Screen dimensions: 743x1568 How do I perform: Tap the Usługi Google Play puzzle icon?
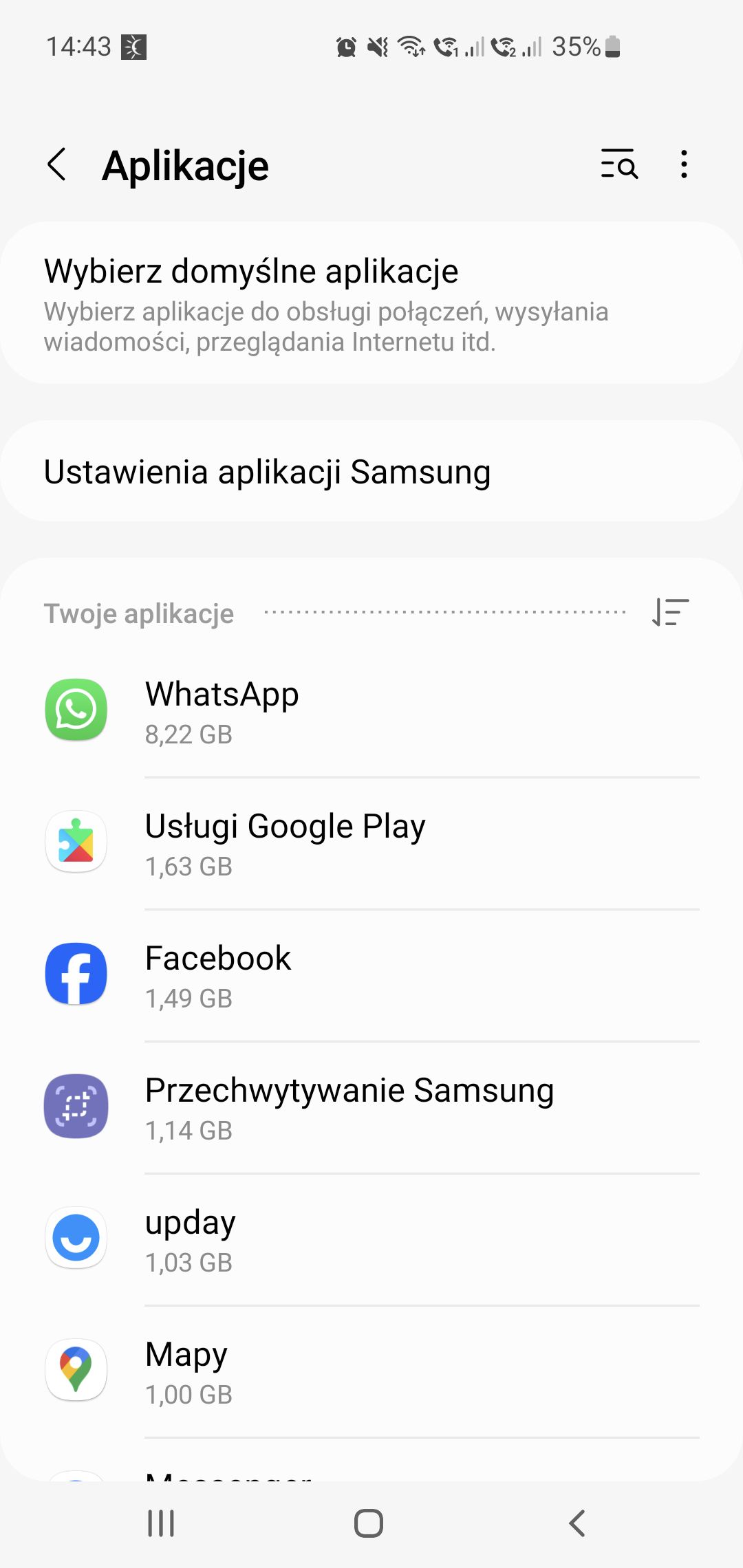pos(76,842)
